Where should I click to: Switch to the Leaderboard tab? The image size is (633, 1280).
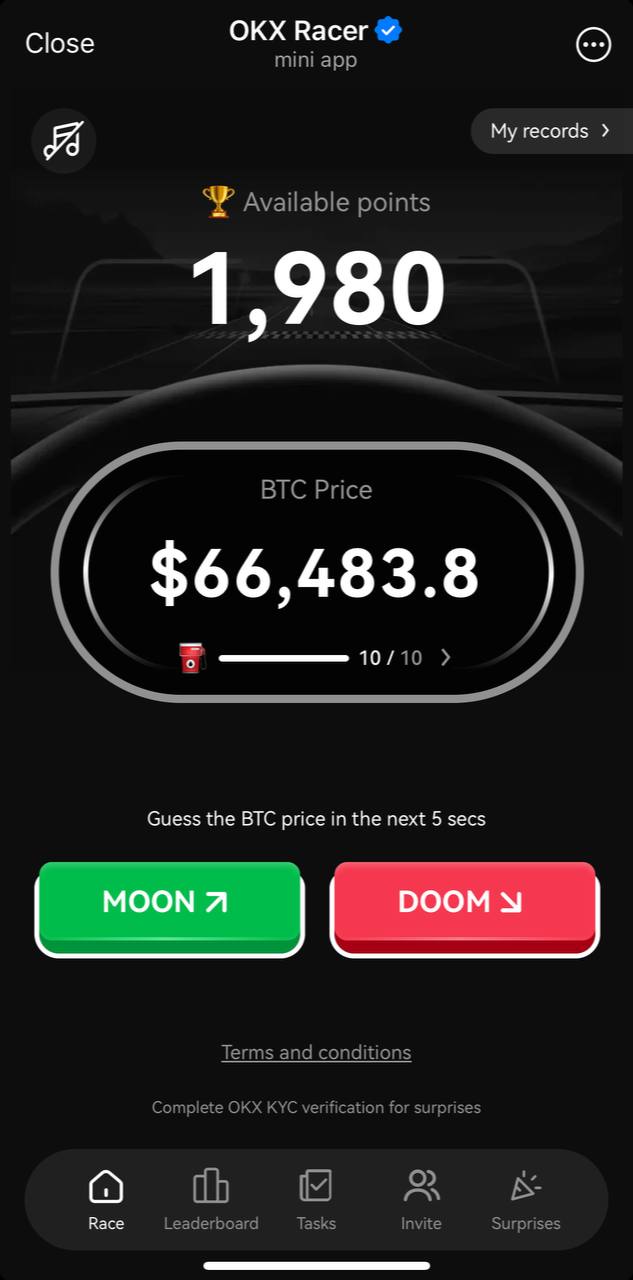tap(211, 1199)
